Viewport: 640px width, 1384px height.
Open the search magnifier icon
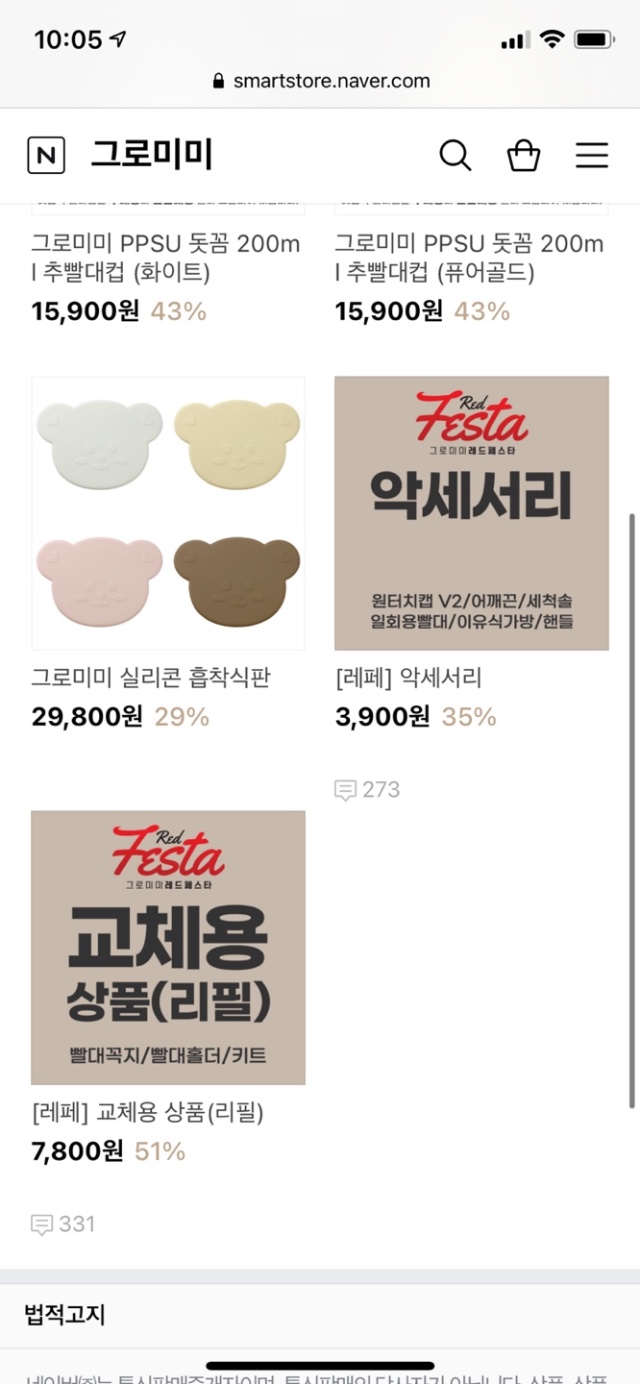click(x=455, y=155)
